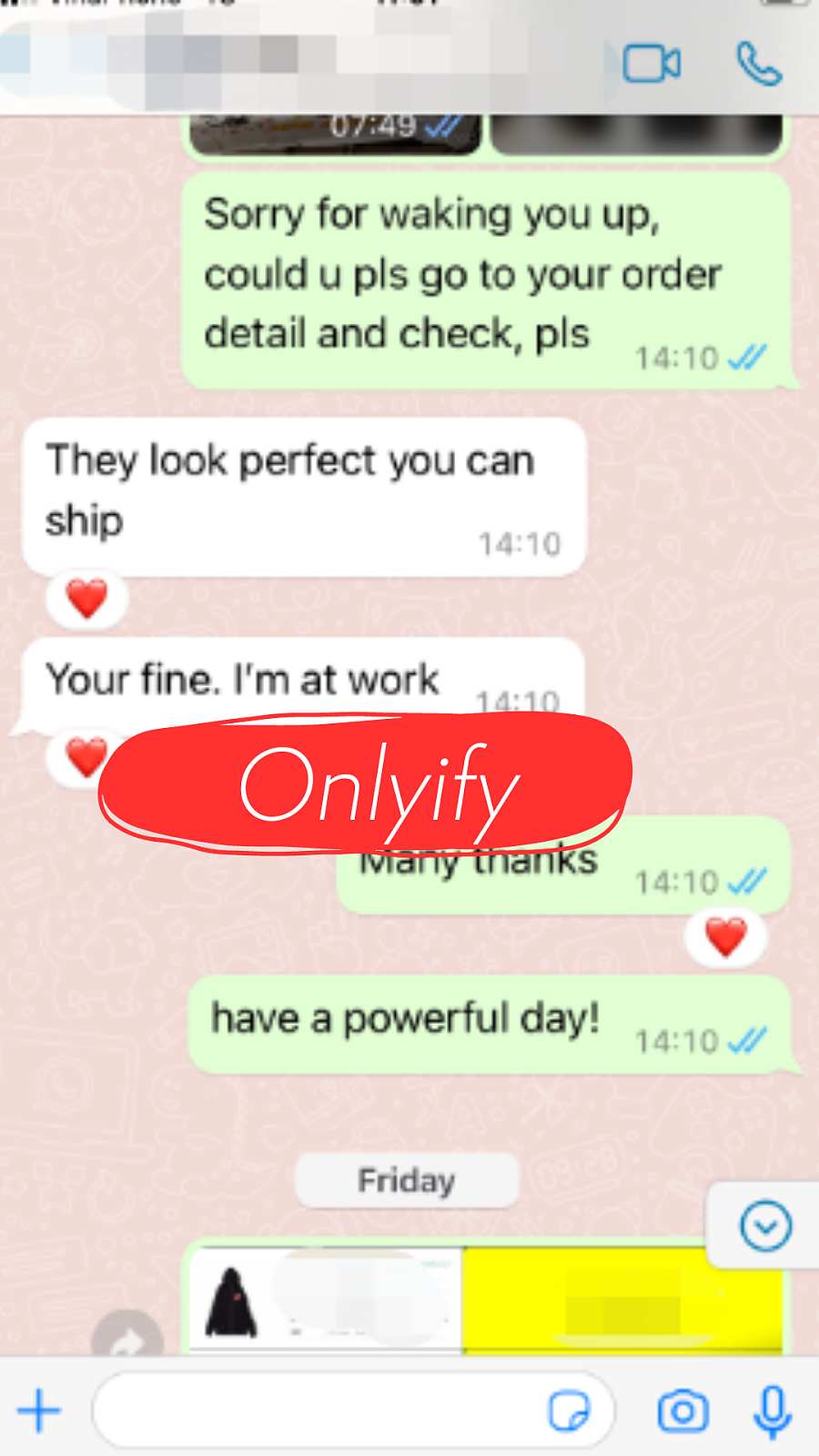819x1456 pixels.
Task: Jump to the latest messages
Action: coord(765,1226)
